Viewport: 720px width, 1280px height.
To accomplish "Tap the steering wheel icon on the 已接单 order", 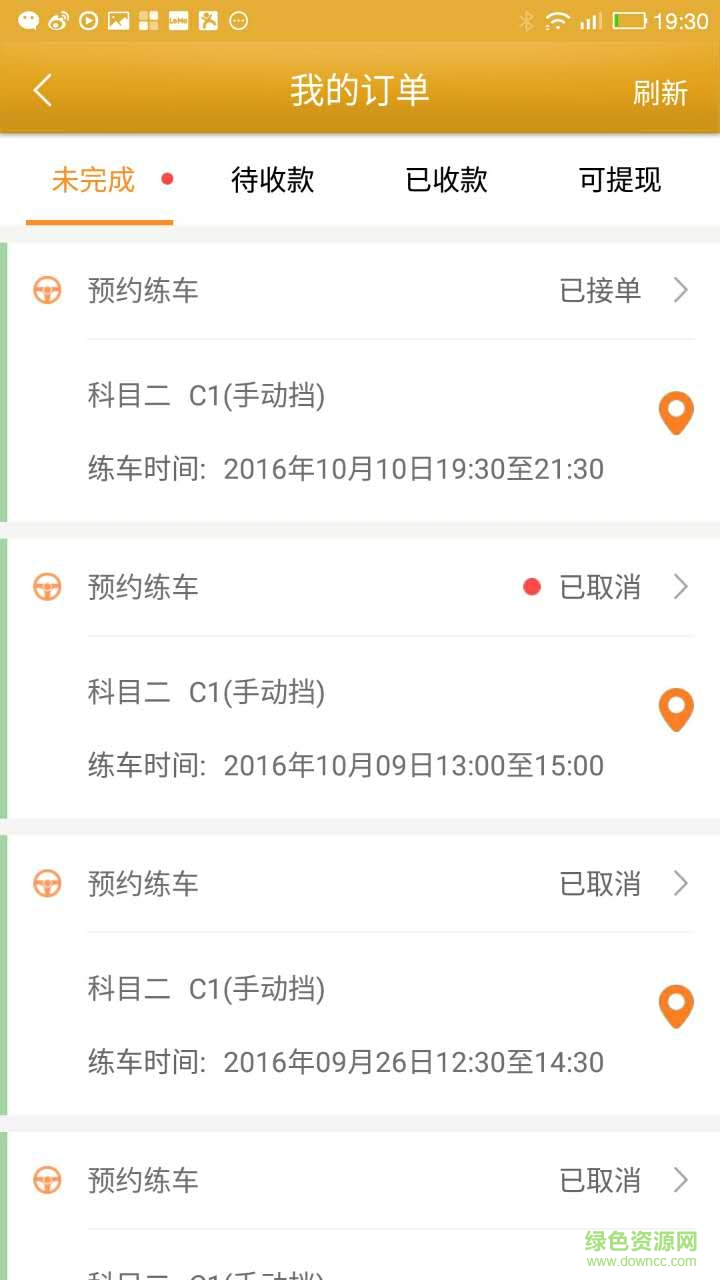I will pos(46,291).
